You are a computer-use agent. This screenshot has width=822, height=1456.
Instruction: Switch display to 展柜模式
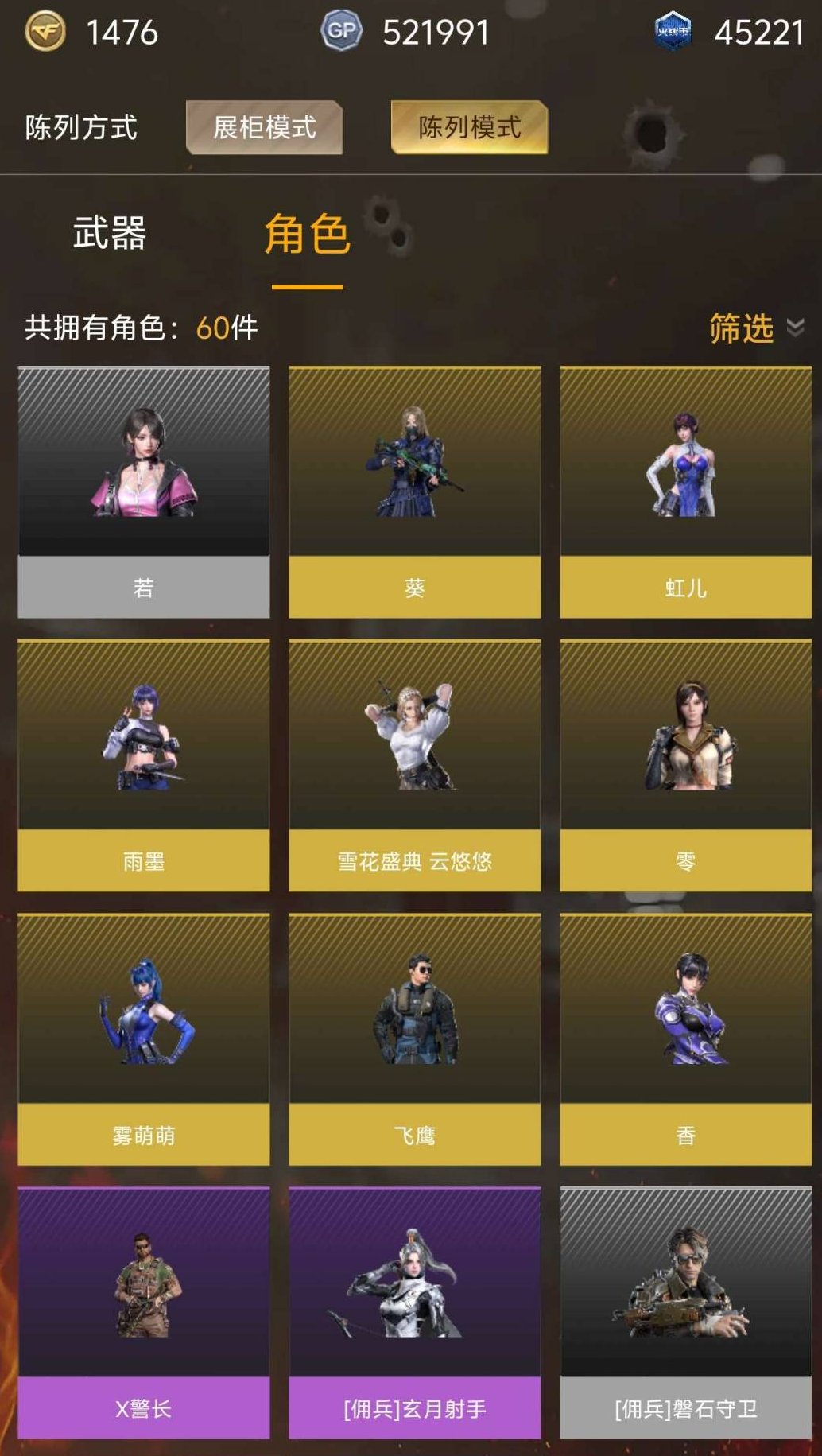(x=266, y=125)
